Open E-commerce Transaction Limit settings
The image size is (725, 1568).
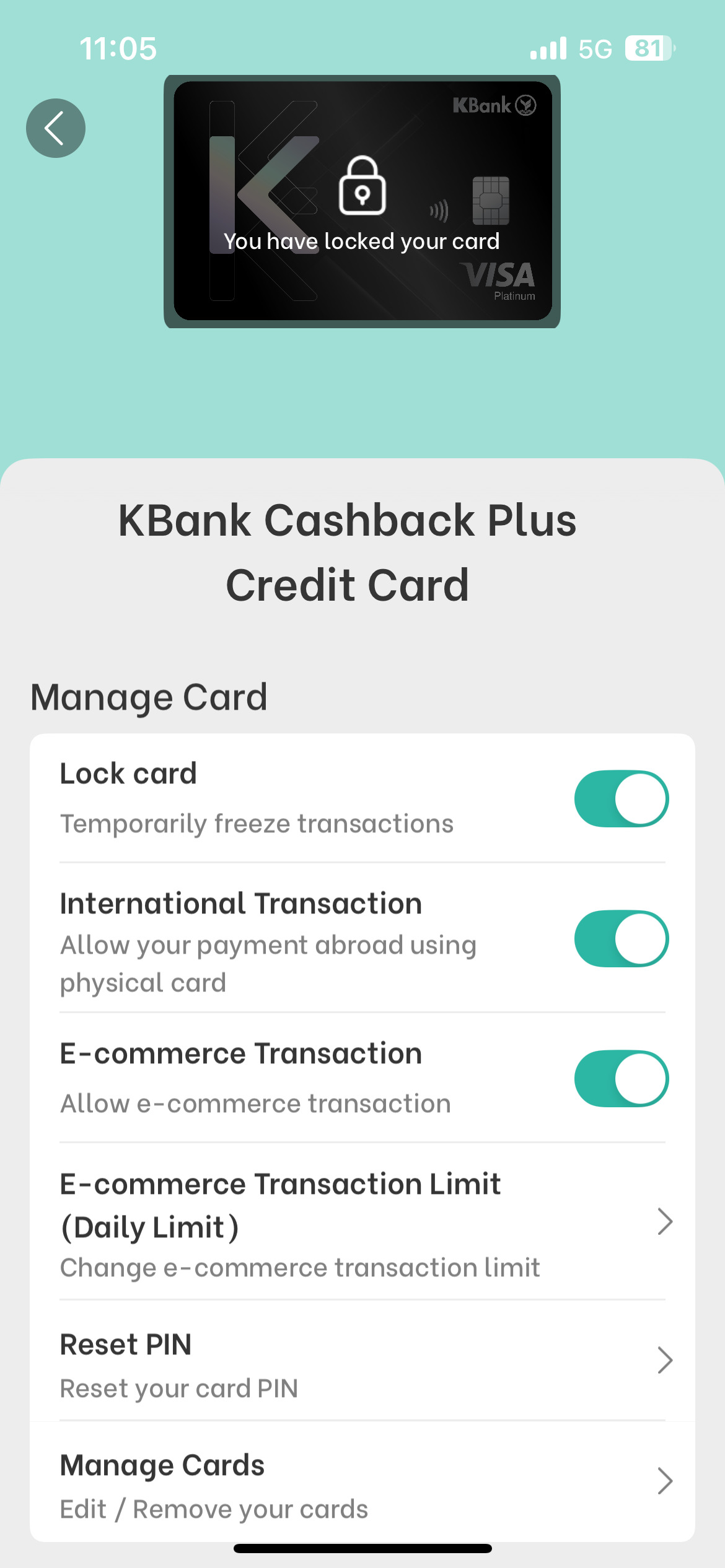(362, 1222)
